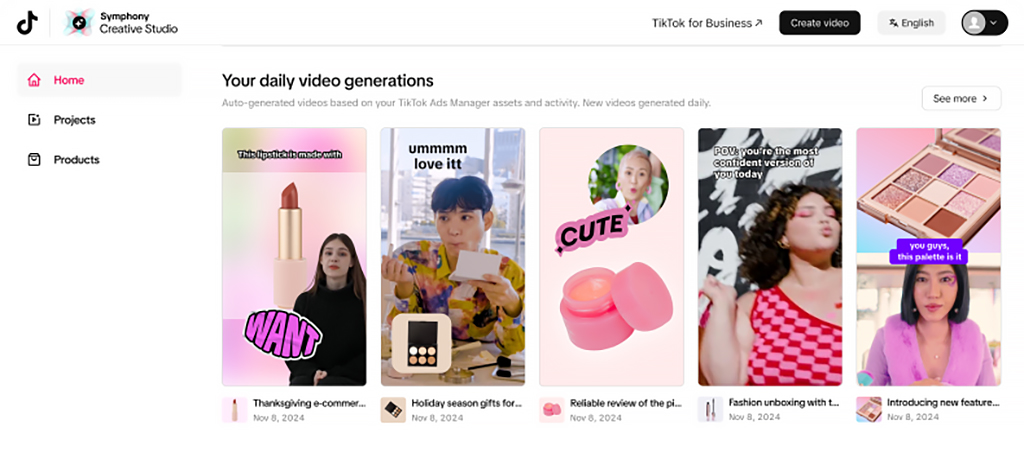Open the Fashion unboxing video
The height and width of the screenshot is (459, 1024).
click(769, 256)
